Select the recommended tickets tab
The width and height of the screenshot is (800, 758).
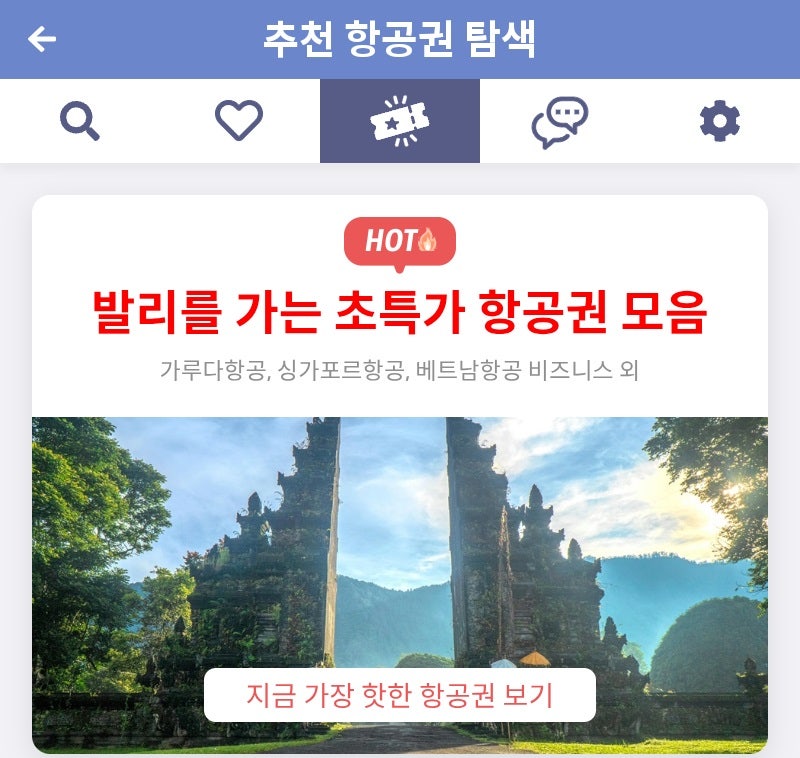[399, 121]
